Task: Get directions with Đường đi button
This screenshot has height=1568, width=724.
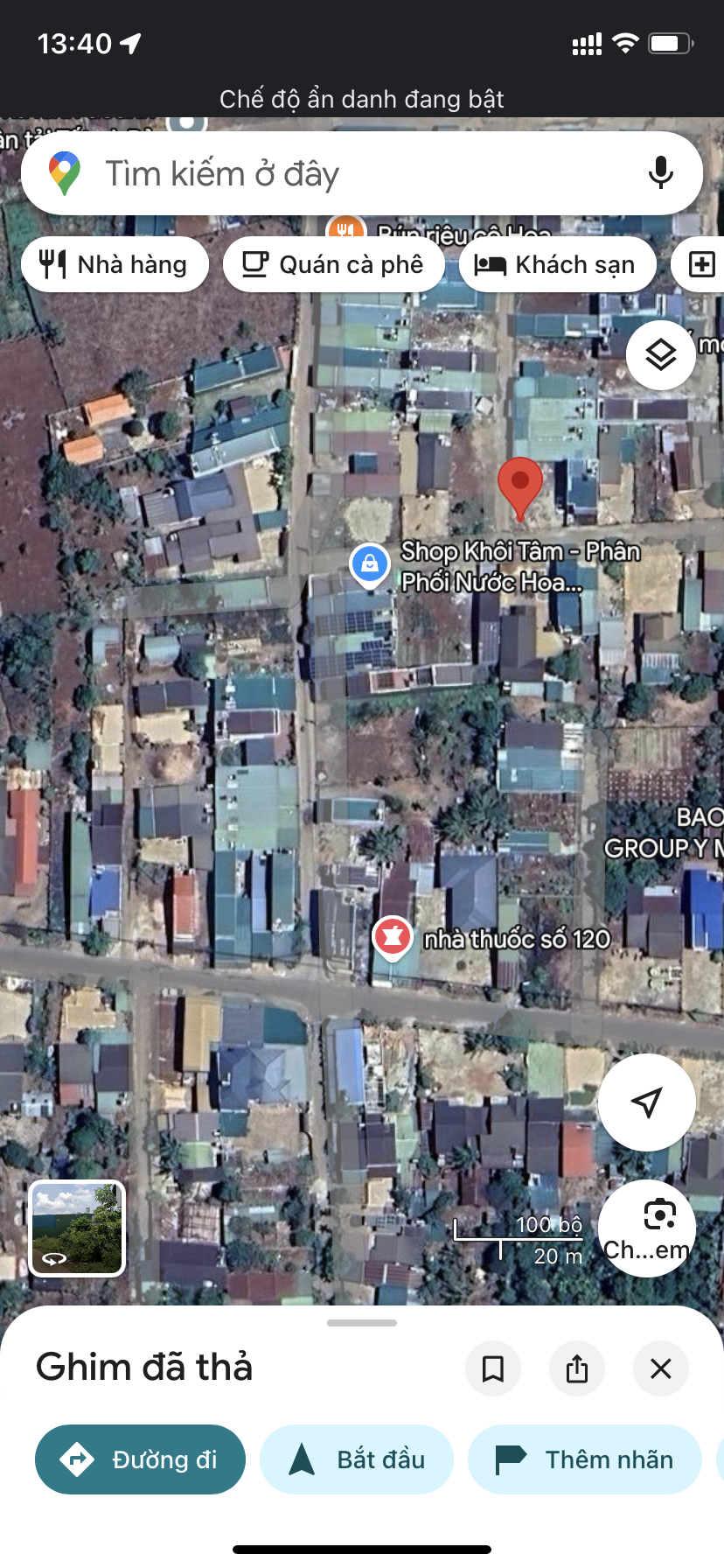Action: pyautogui.click(x=140, y=1459)
